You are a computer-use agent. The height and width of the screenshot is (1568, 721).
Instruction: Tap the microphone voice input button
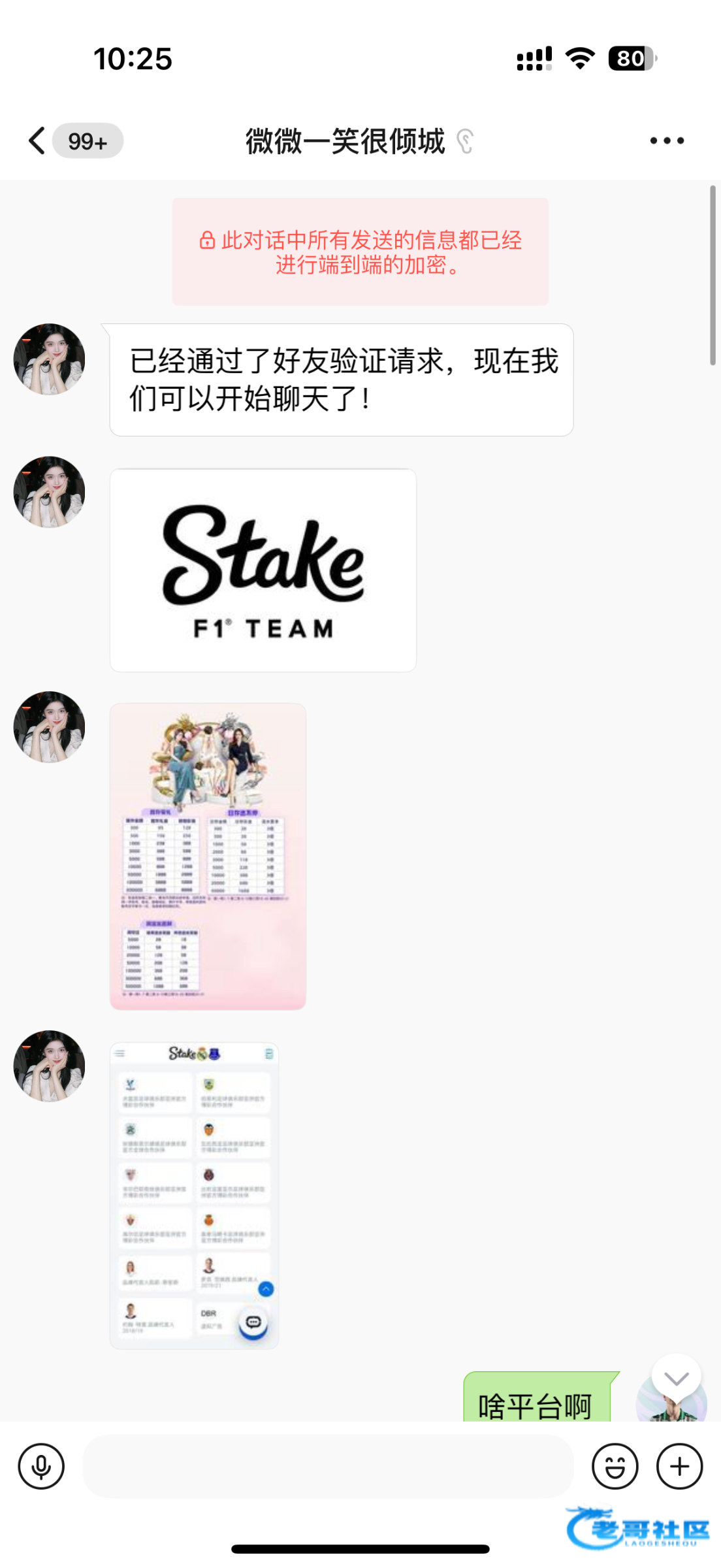(41, 1467)
